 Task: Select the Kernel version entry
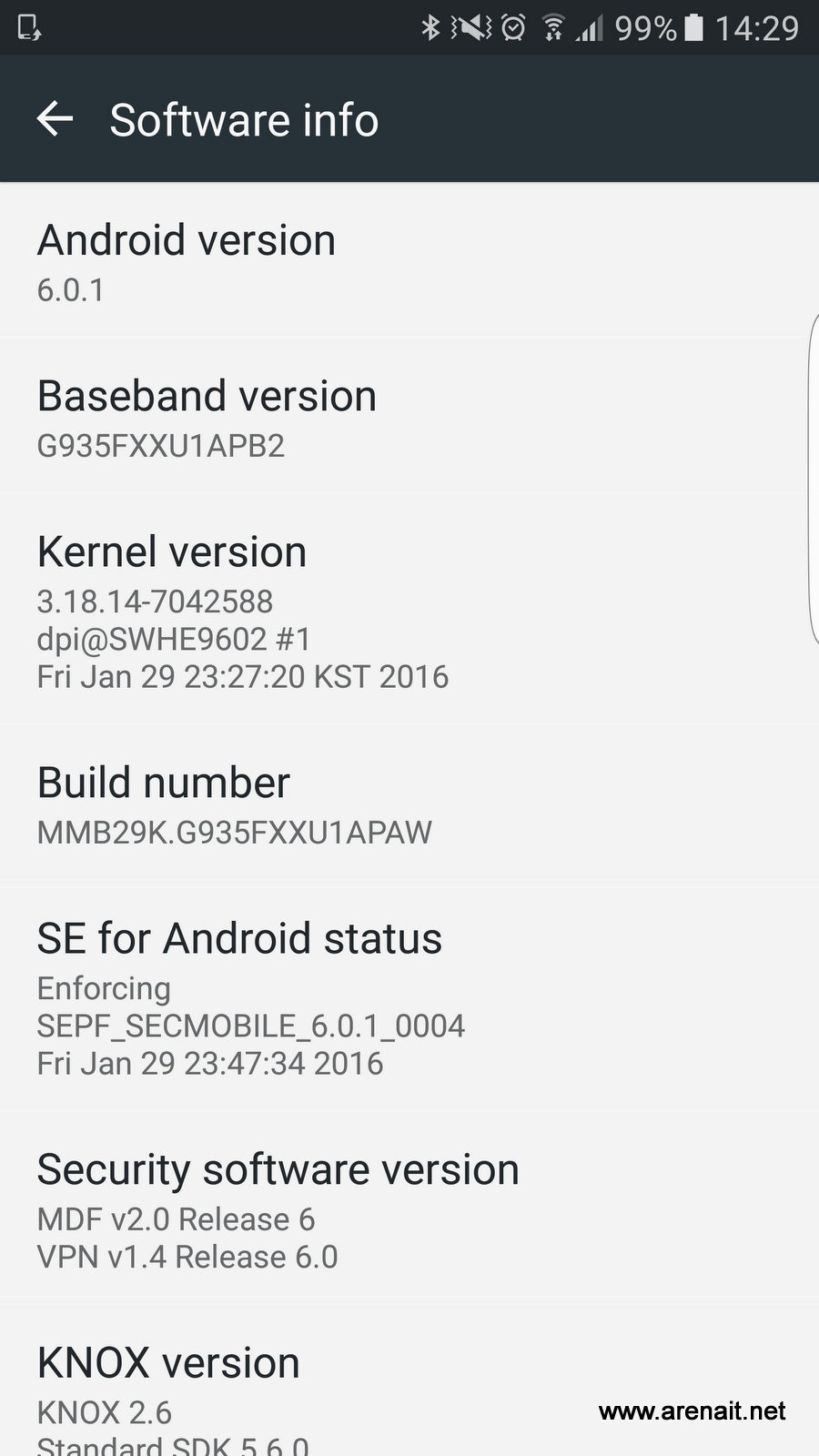[x=409, y=610]
